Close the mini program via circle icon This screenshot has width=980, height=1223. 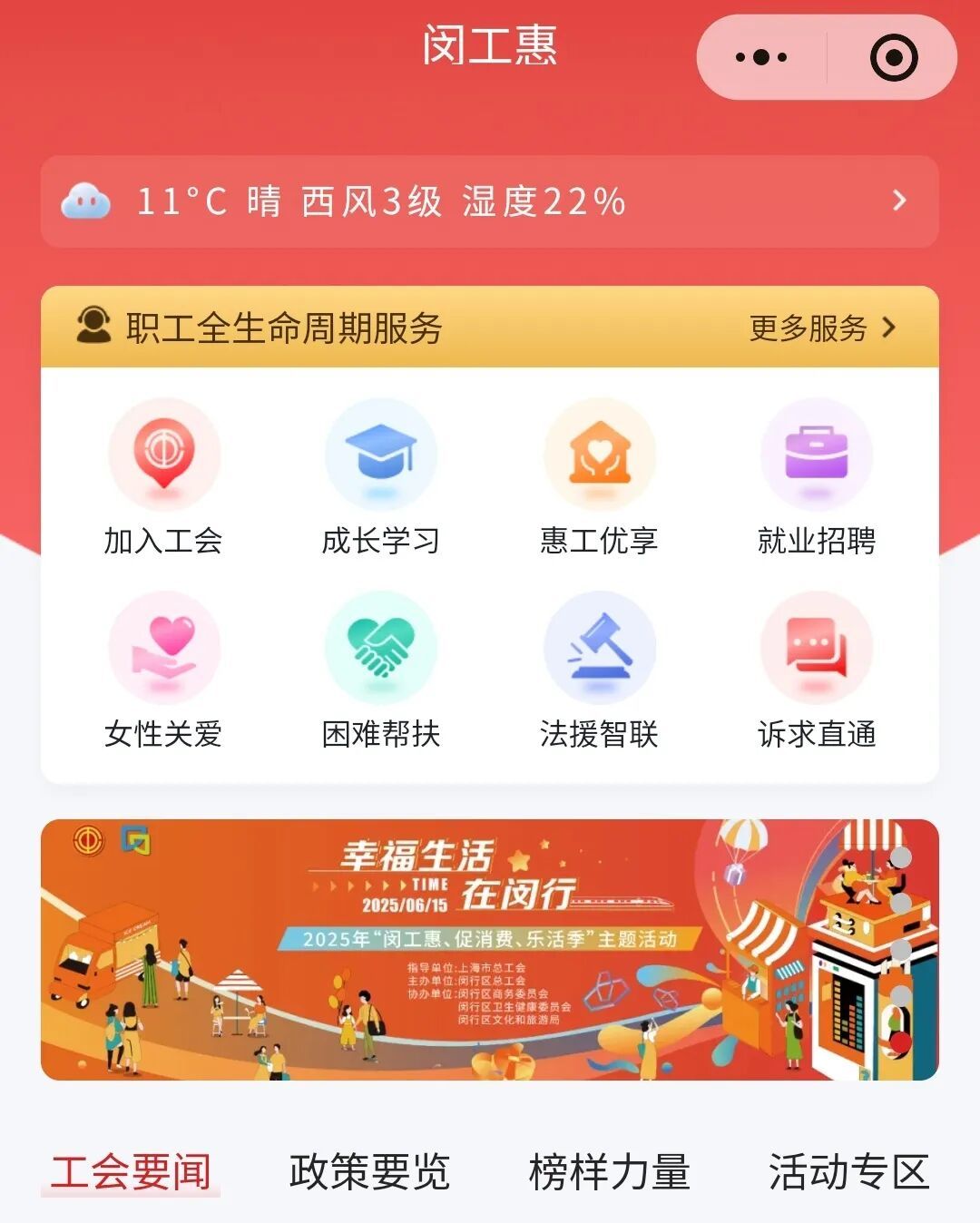tap(893, 57)
